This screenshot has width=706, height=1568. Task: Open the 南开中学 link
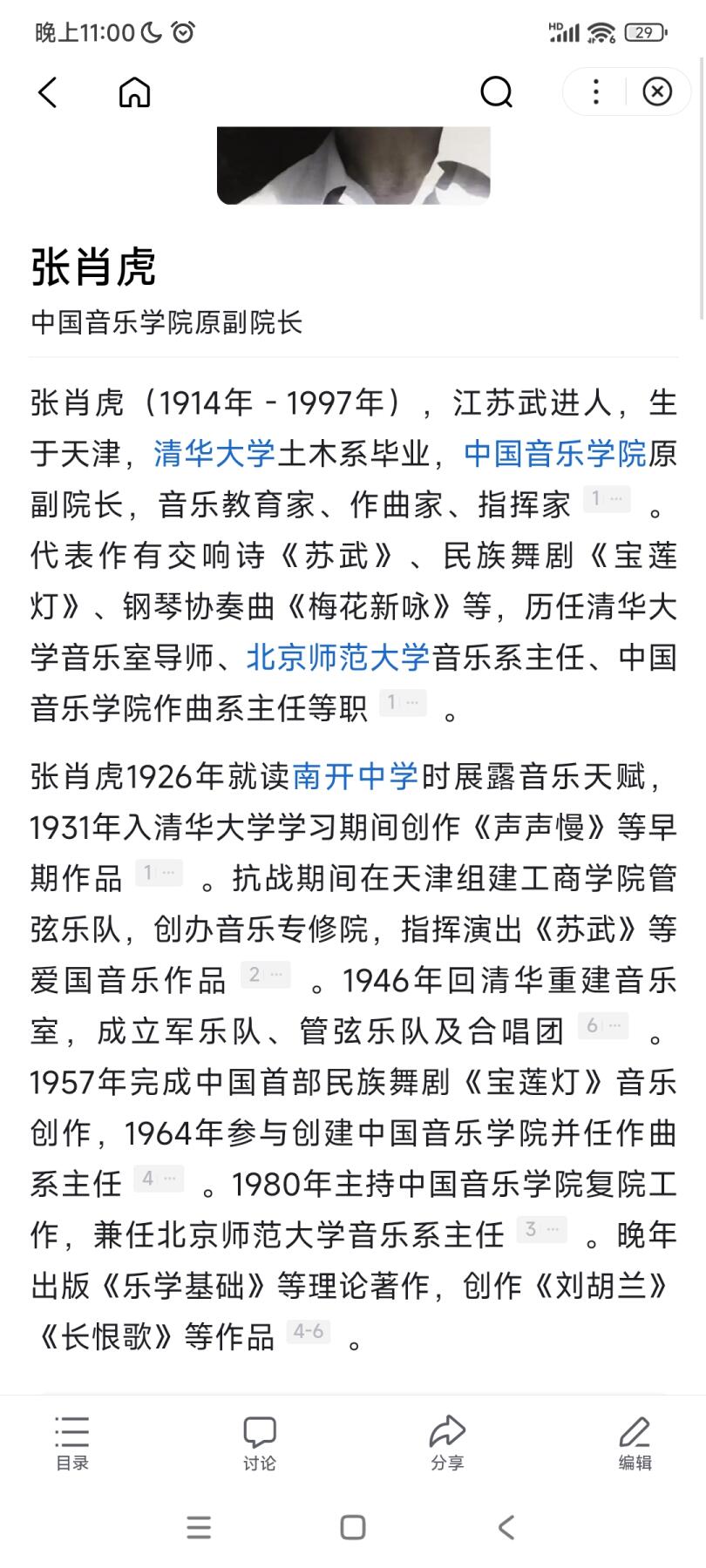[x=355, y=775]
